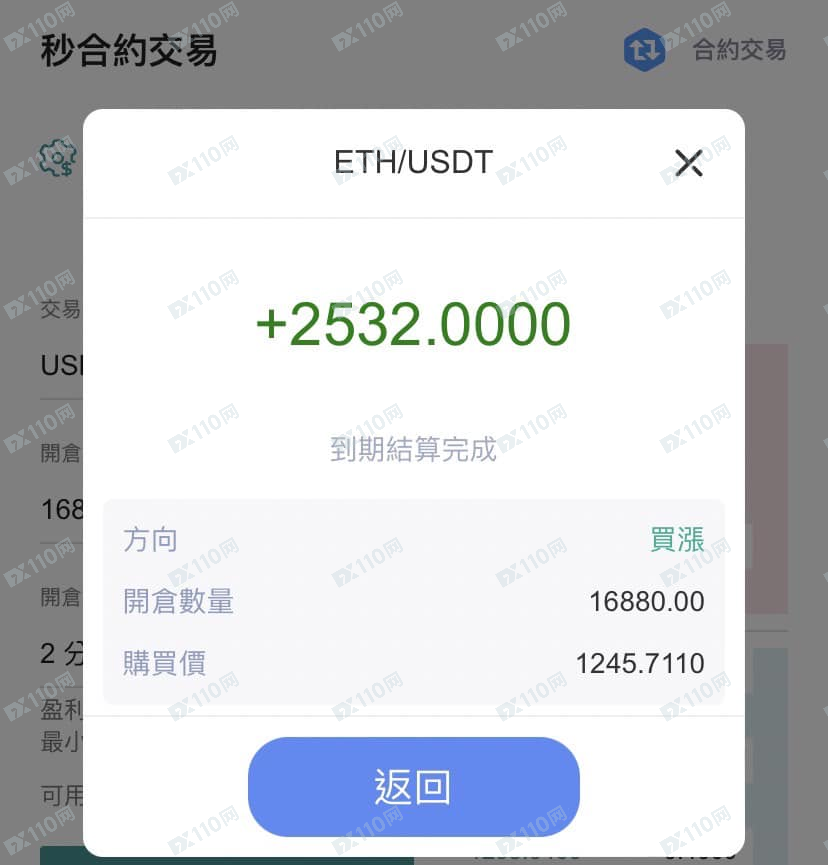Close the ETH/USDT result dialog
Image resolution: width=828 pixels, height=865 pixels.
tap(689, 163)
